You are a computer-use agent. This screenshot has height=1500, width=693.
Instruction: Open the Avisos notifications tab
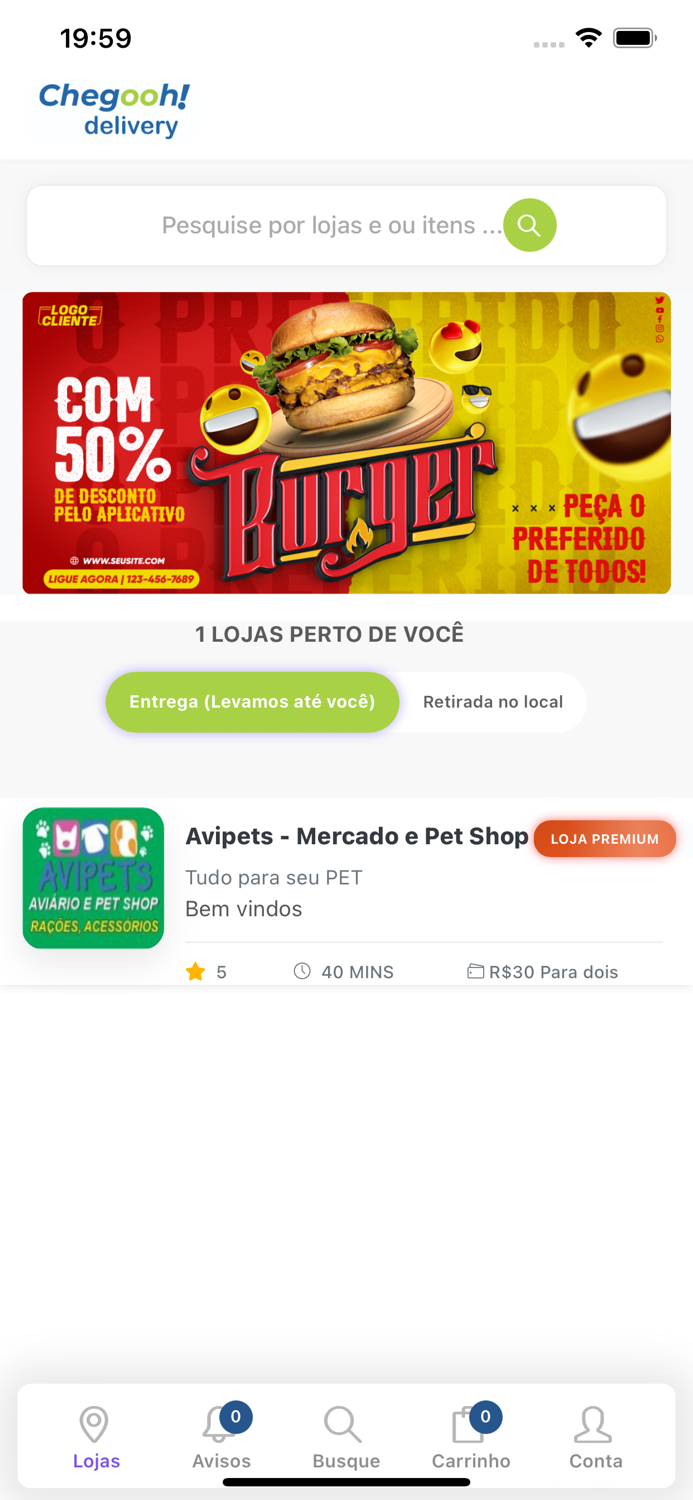click(221, 1438)
